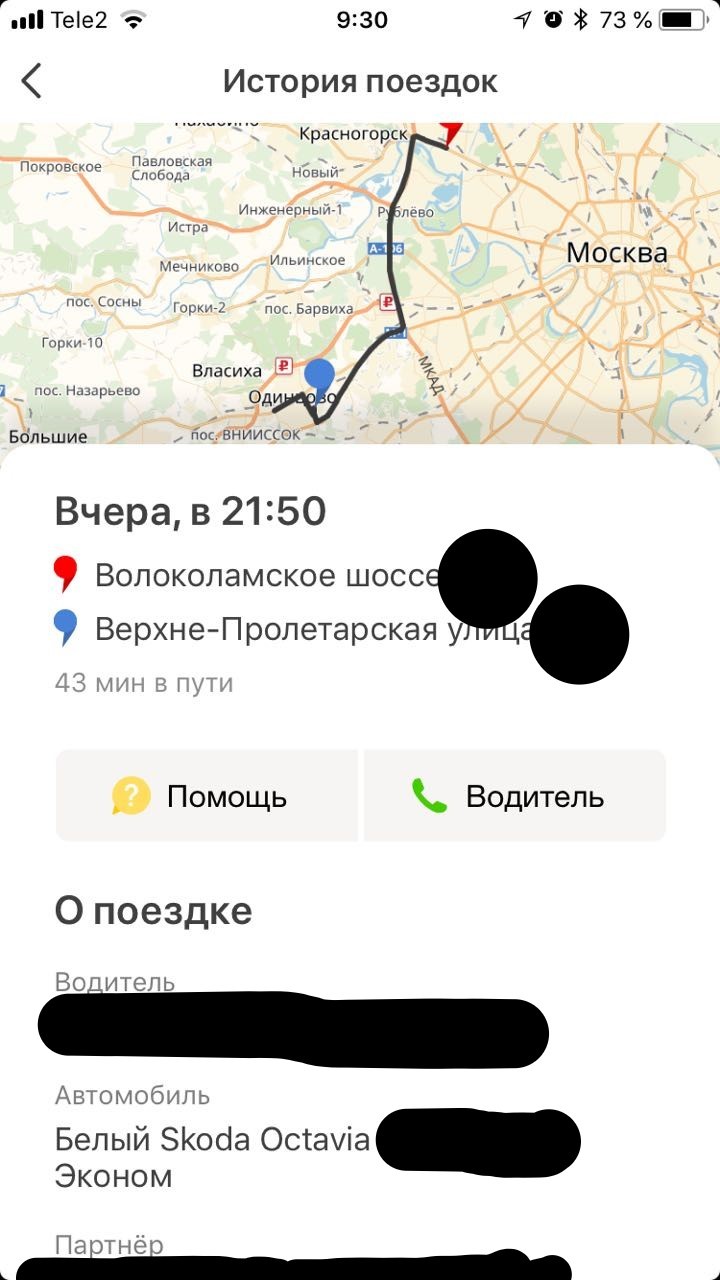The height and width of the screenshot is (1280, 720).
Task: Call the driver via Водитель button
Action: (514, 796)
